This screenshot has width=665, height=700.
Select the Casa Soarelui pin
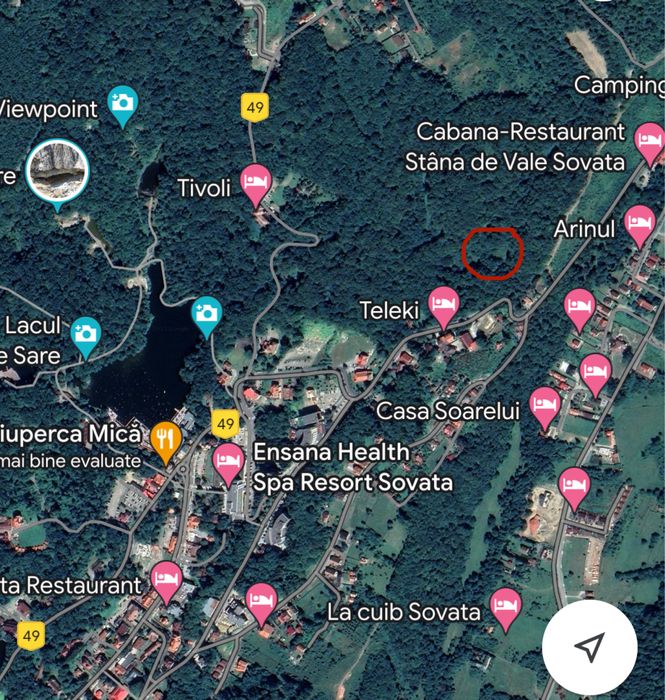pyautogui.click(x=545, y=406)
